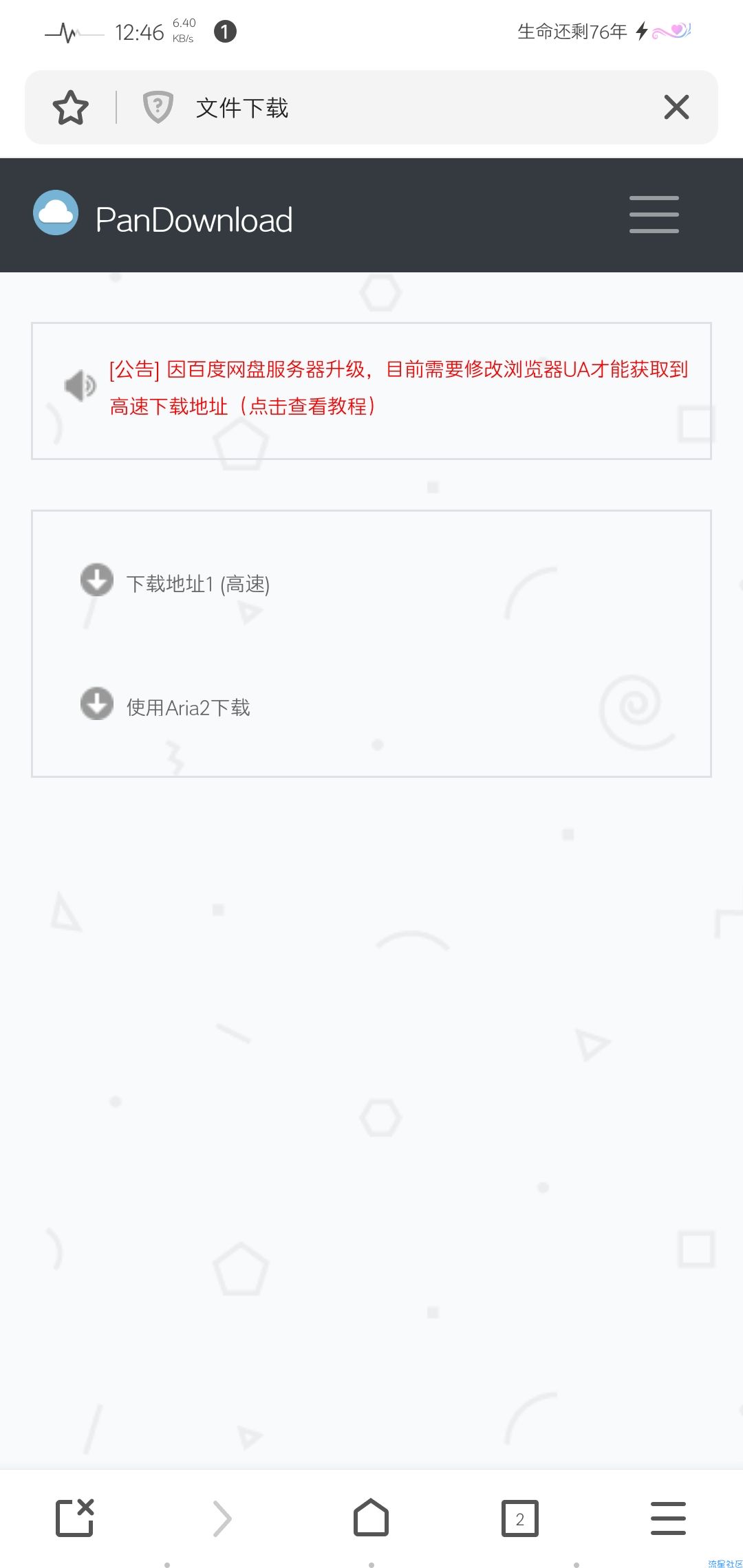The width and height of the screenshot is (743, 1568).
Task: Open the PanDownload hamburger menu
Action: point(654,215)
